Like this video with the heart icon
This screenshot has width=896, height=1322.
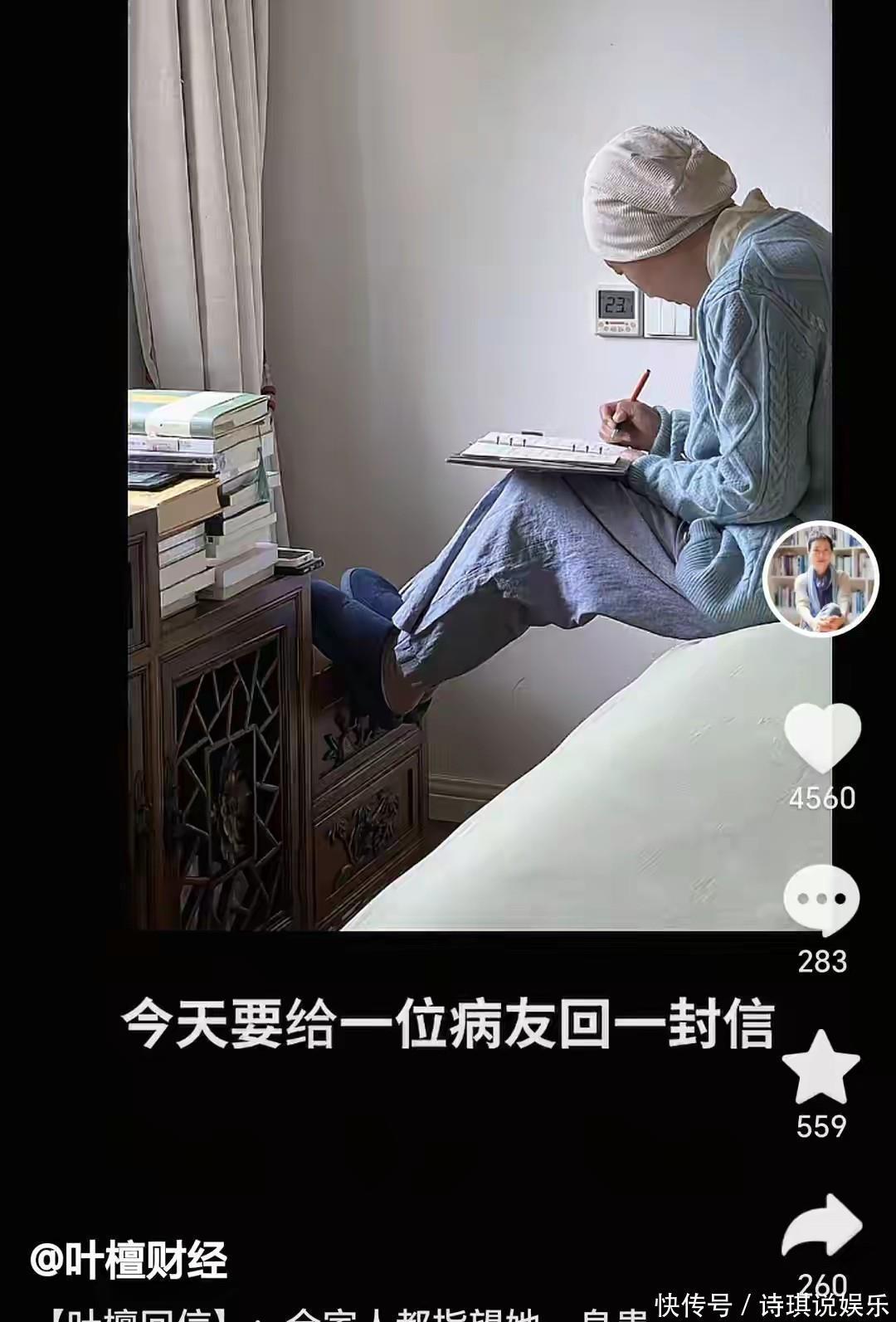coord(822,738)
